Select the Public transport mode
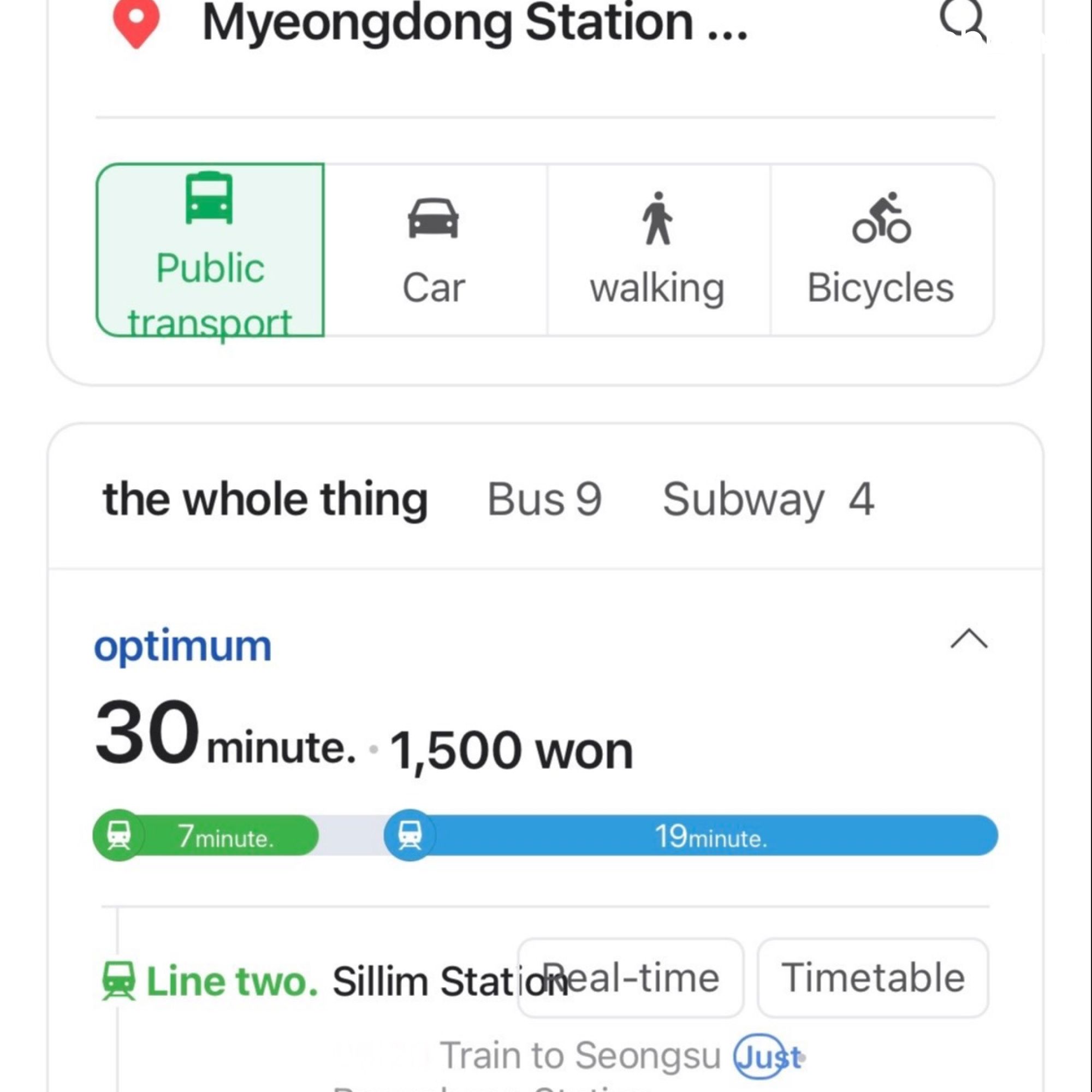 (210, 250)
